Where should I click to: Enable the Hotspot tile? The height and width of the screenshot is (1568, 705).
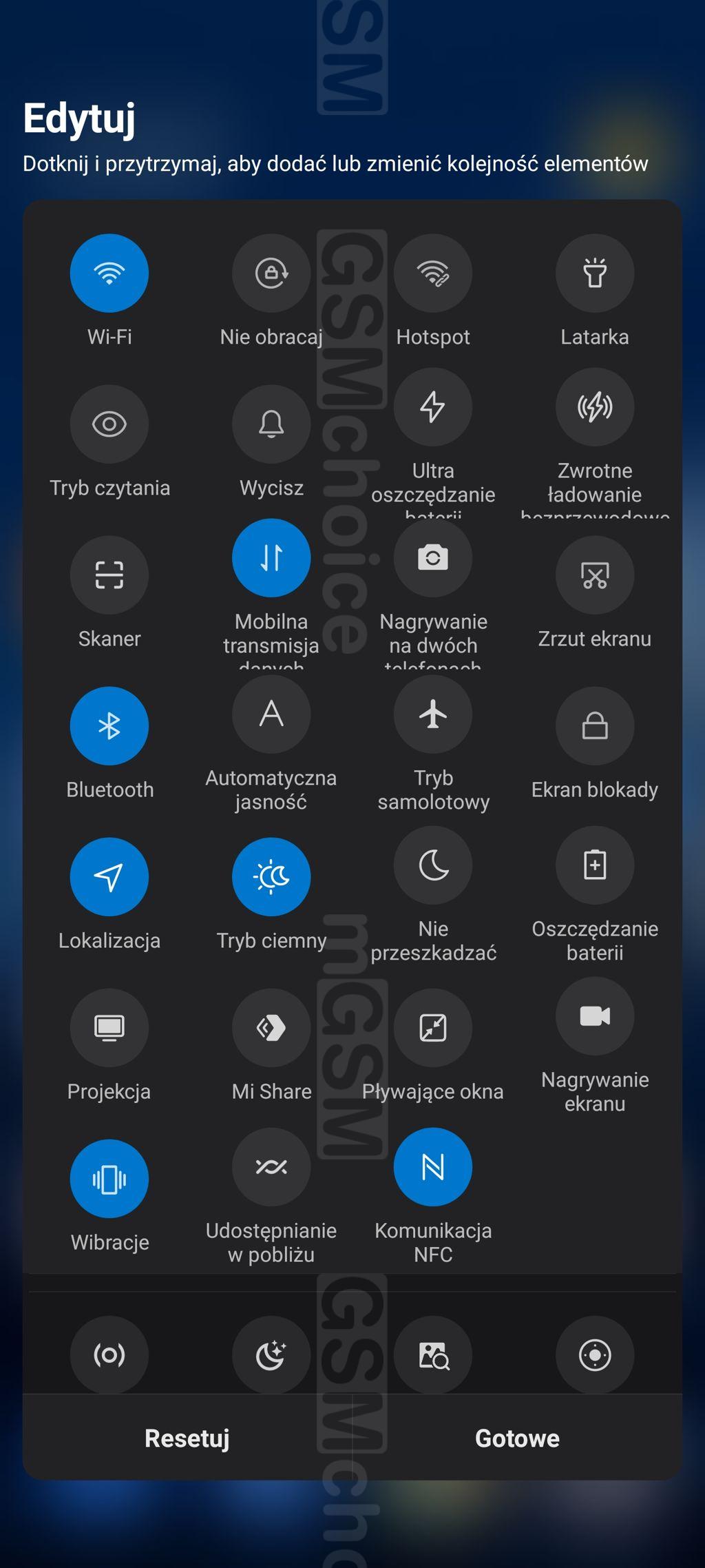[432, 273]
